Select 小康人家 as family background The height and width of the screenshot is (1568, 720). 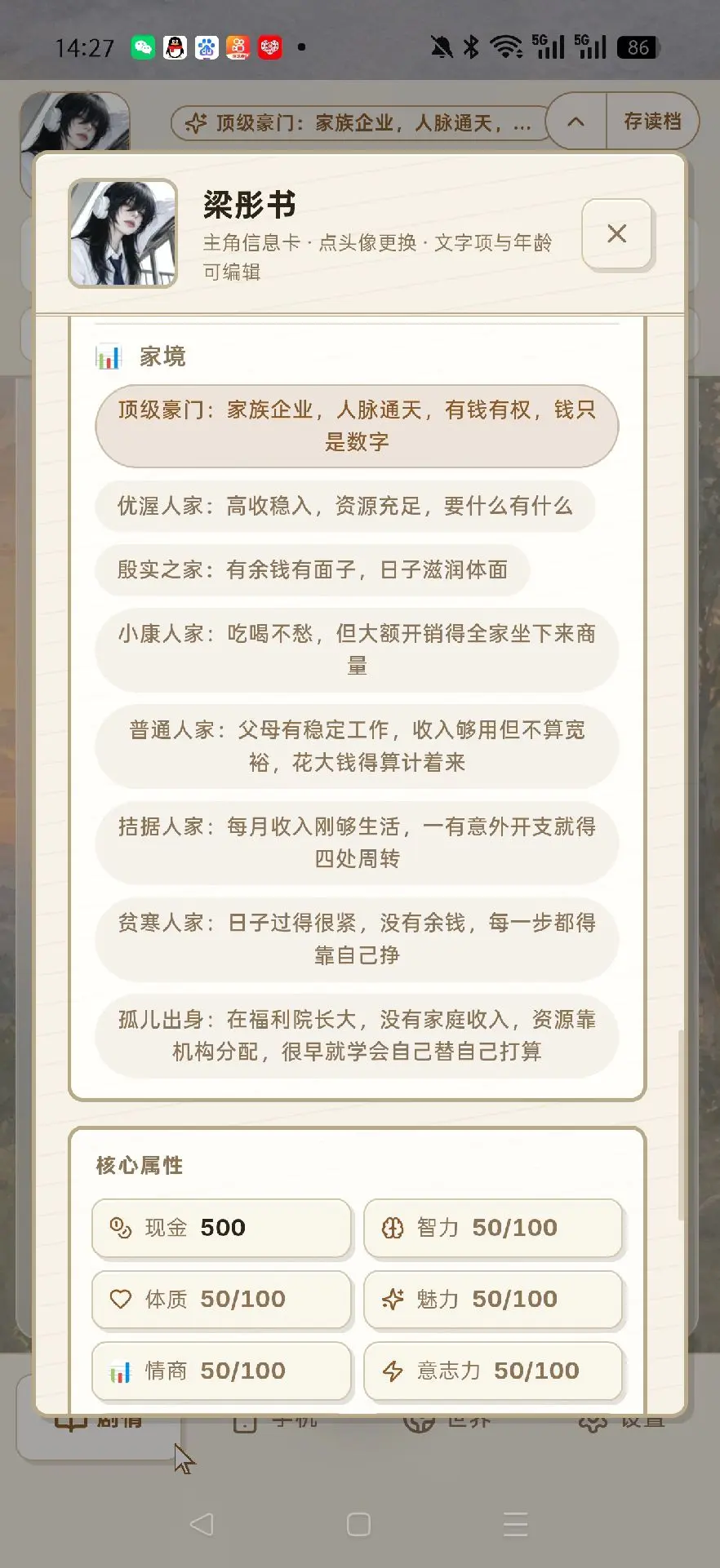coord(357,649)
